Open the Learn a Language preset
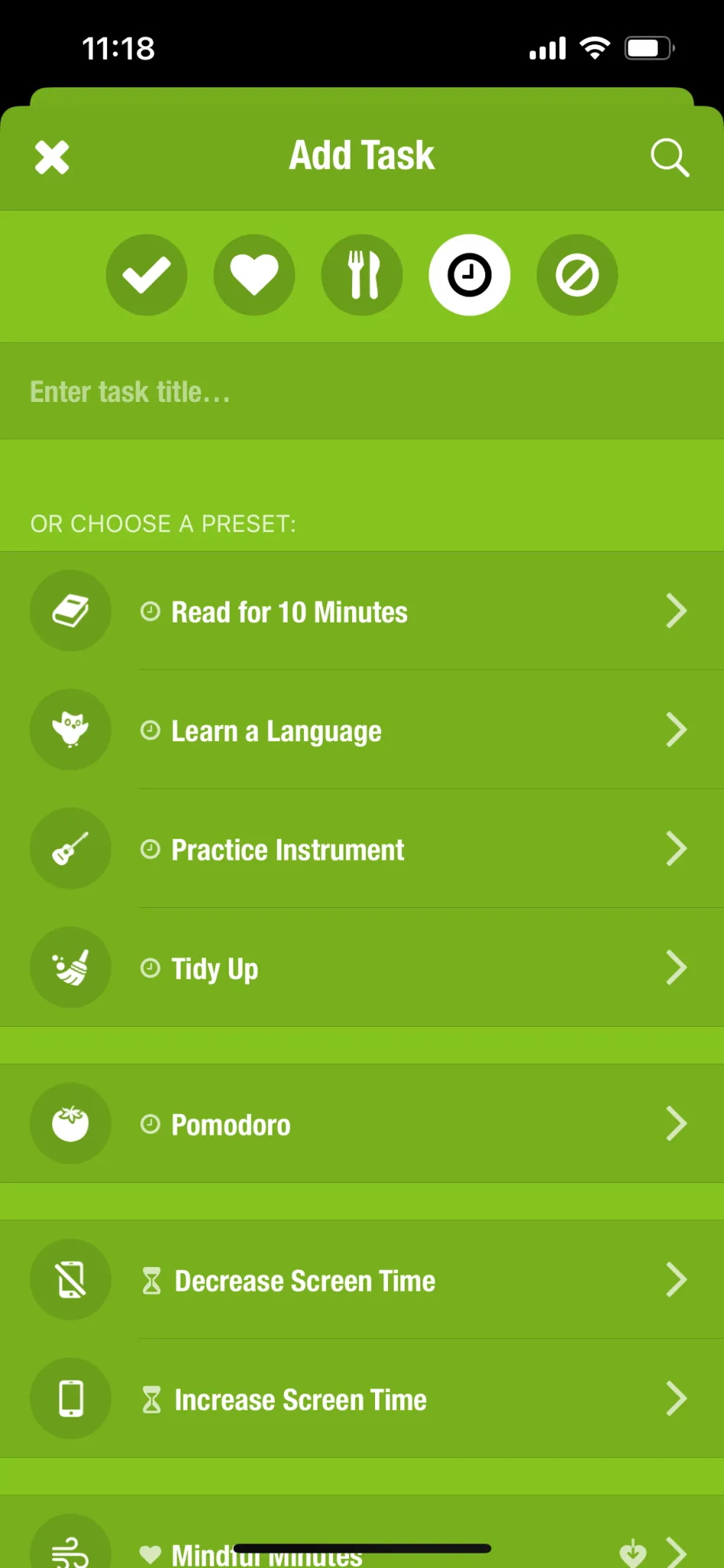724x1568 pixels. [x=362, y=730]
